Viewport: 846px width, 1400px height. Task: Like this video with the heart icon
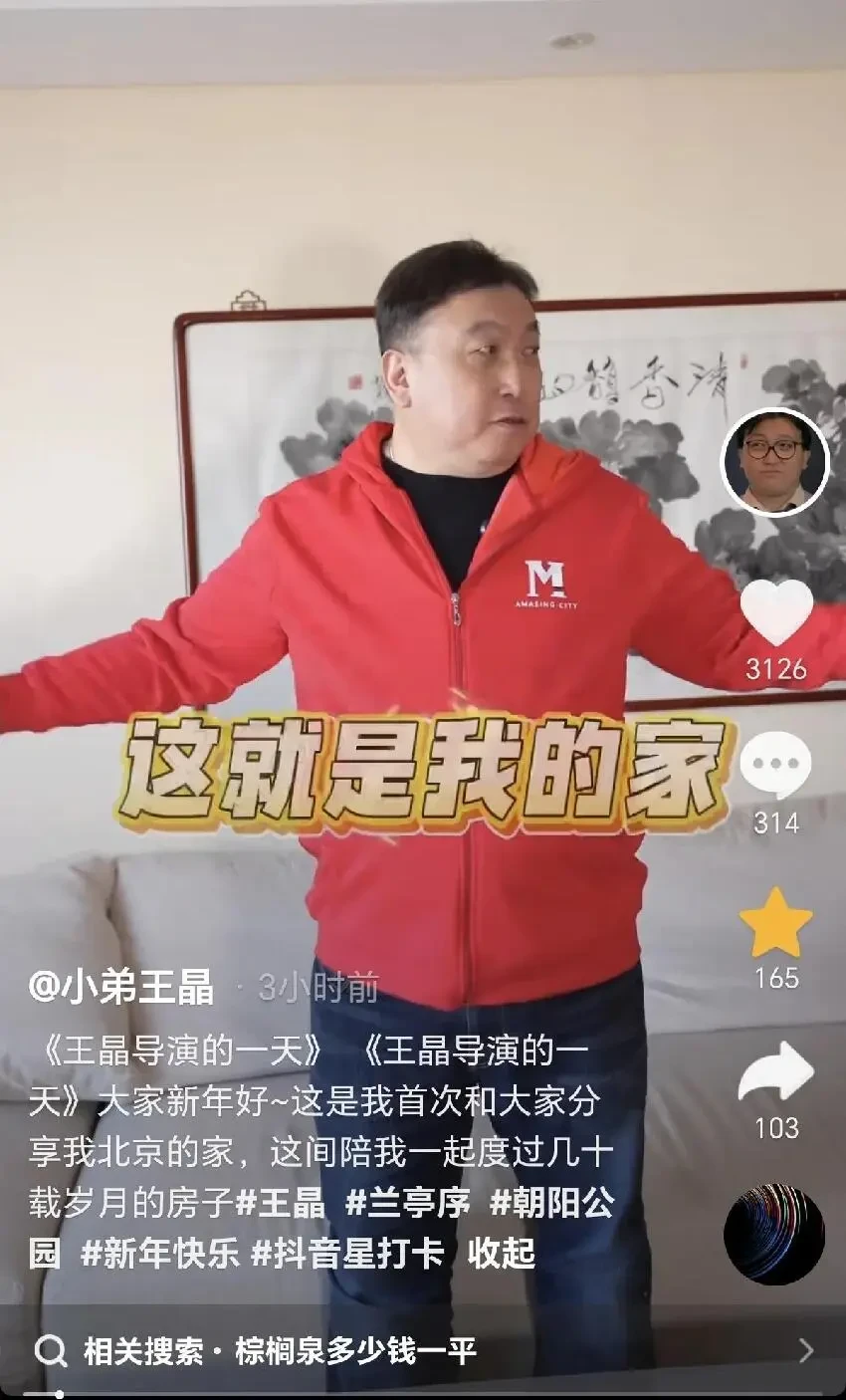point(776,612)
